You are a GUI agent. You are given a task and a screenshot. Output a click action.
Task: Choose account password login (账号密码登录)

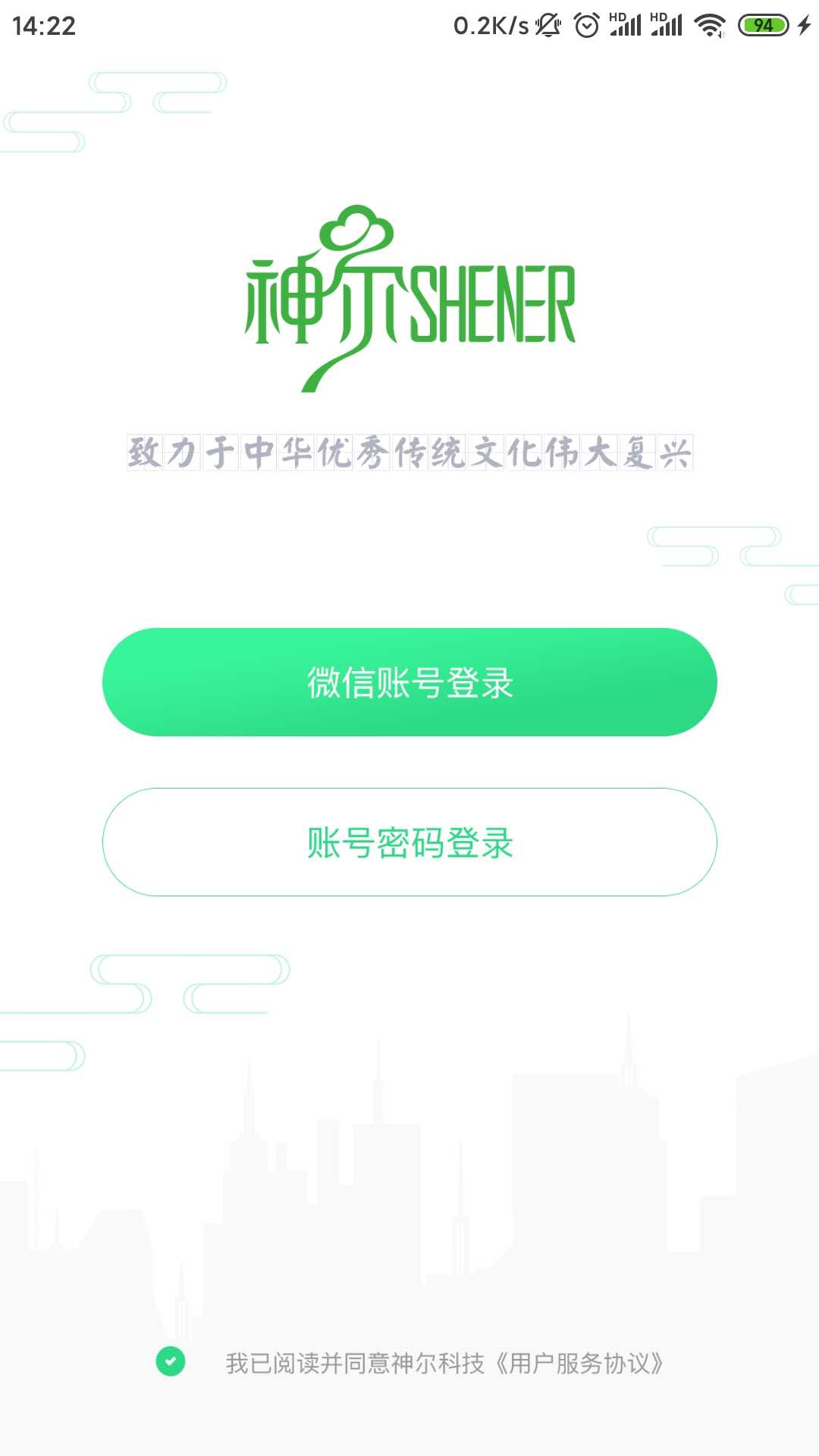pos(409,842)
